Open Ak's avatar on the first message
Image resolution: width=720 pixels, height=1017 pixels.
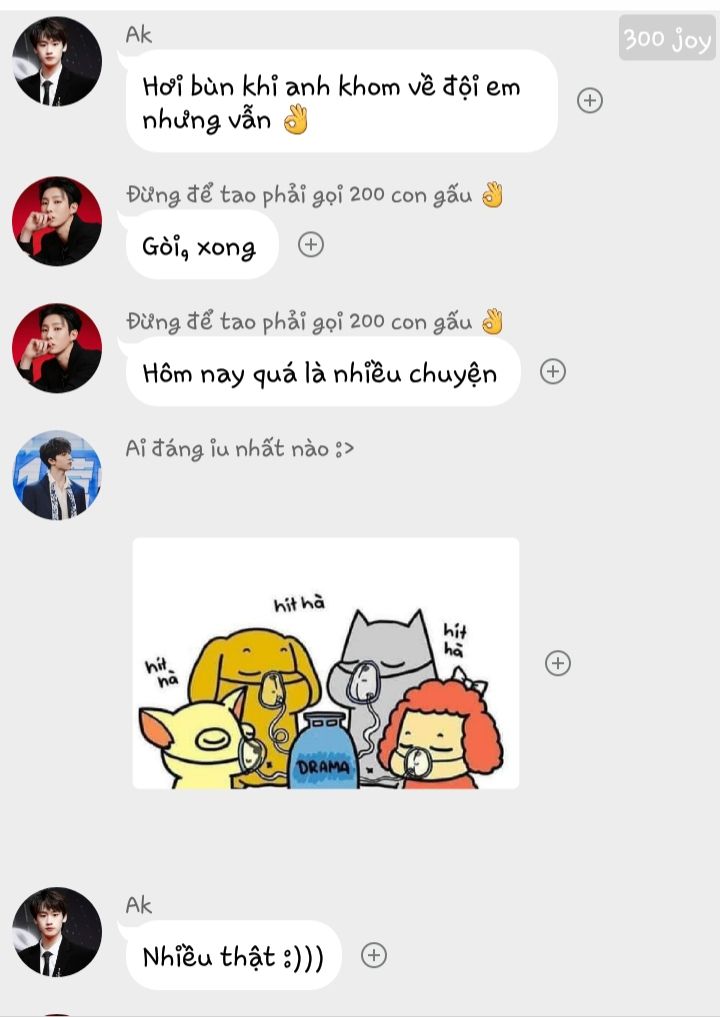[x=57, y=61]
